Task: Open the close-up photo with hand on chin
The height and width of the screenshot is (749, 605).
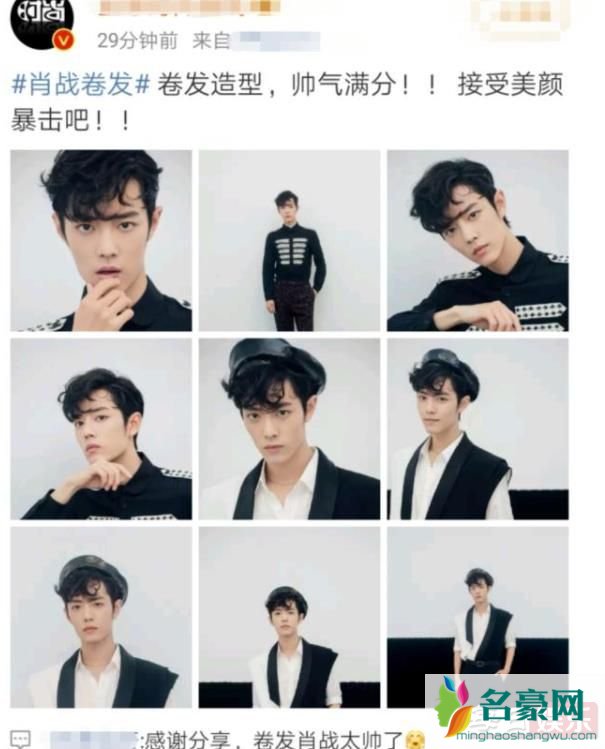Action: coord(100,241)
